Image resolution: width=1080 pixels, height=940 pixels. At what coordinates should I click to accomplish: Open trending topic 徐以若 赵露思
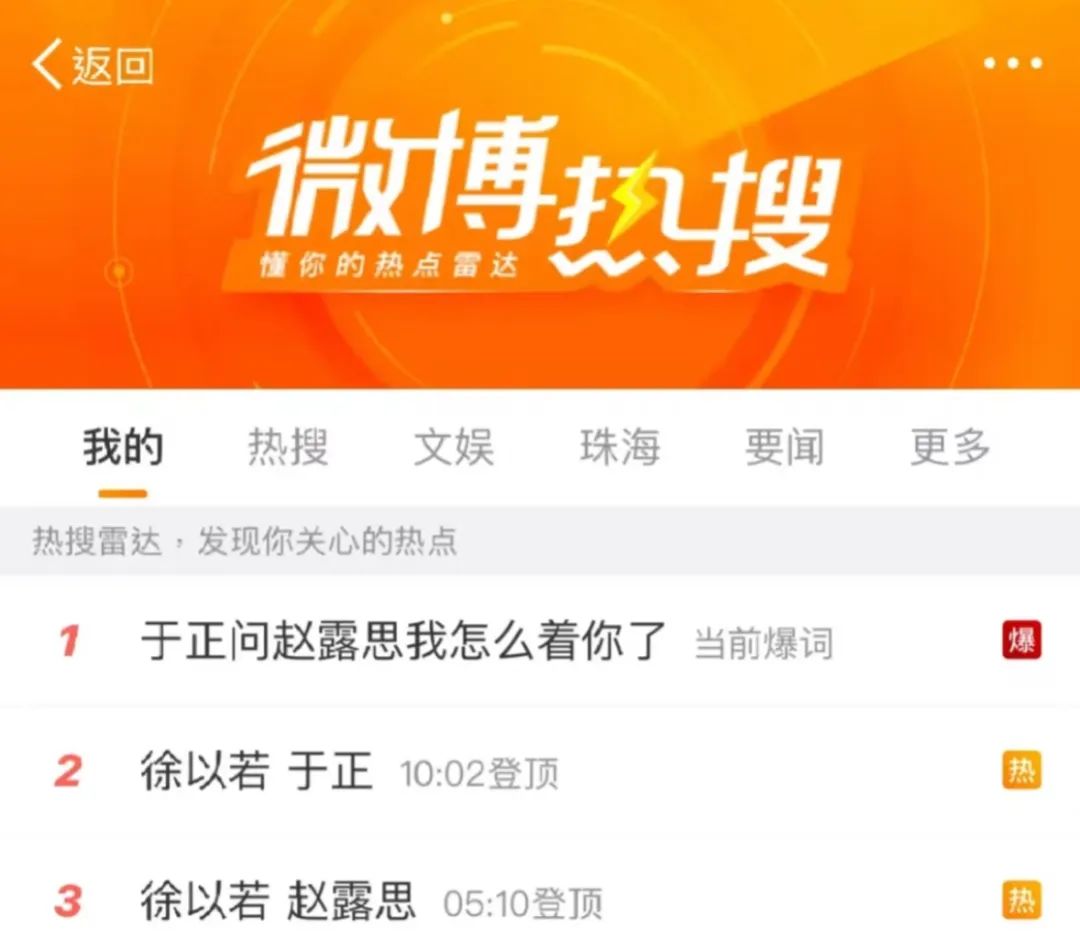278,901
